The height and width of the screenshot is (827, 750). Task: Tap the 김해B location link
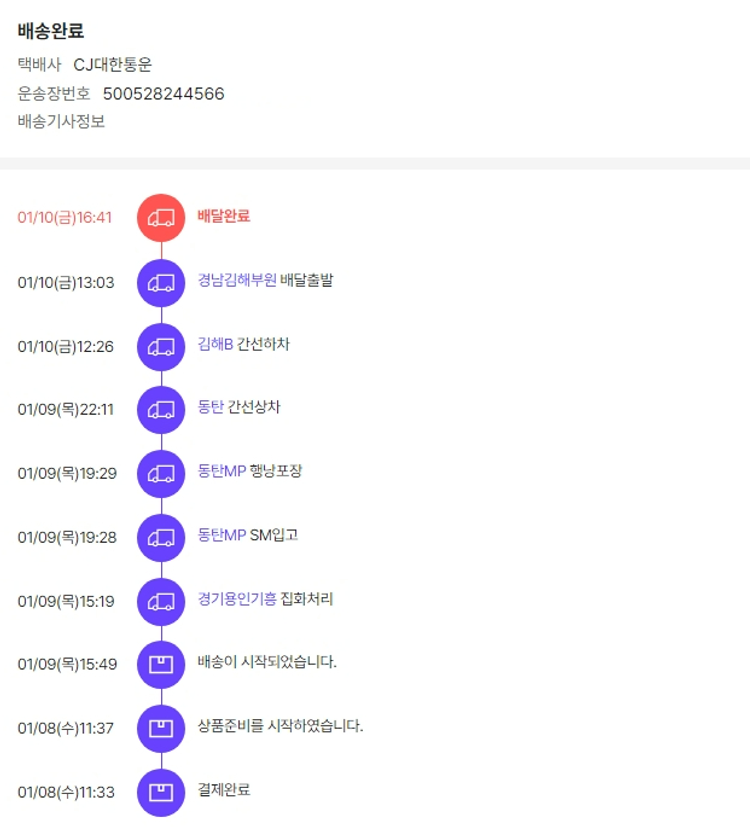(x=215, y=344)
